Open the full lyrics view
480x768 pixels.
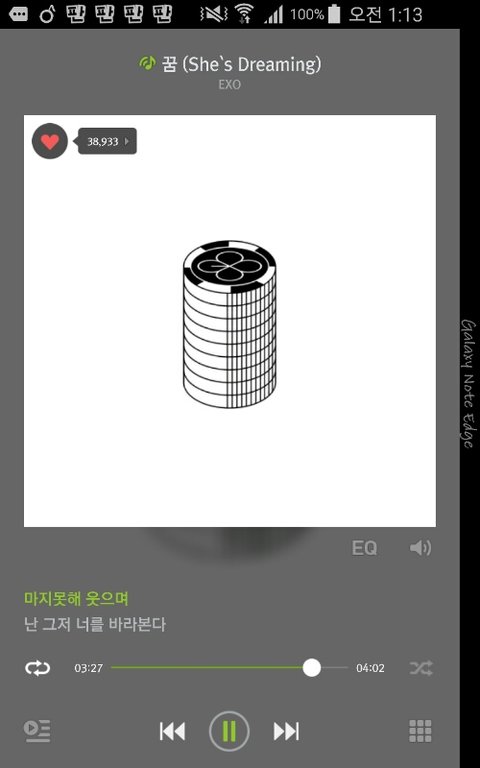click(x=95, y=611)
